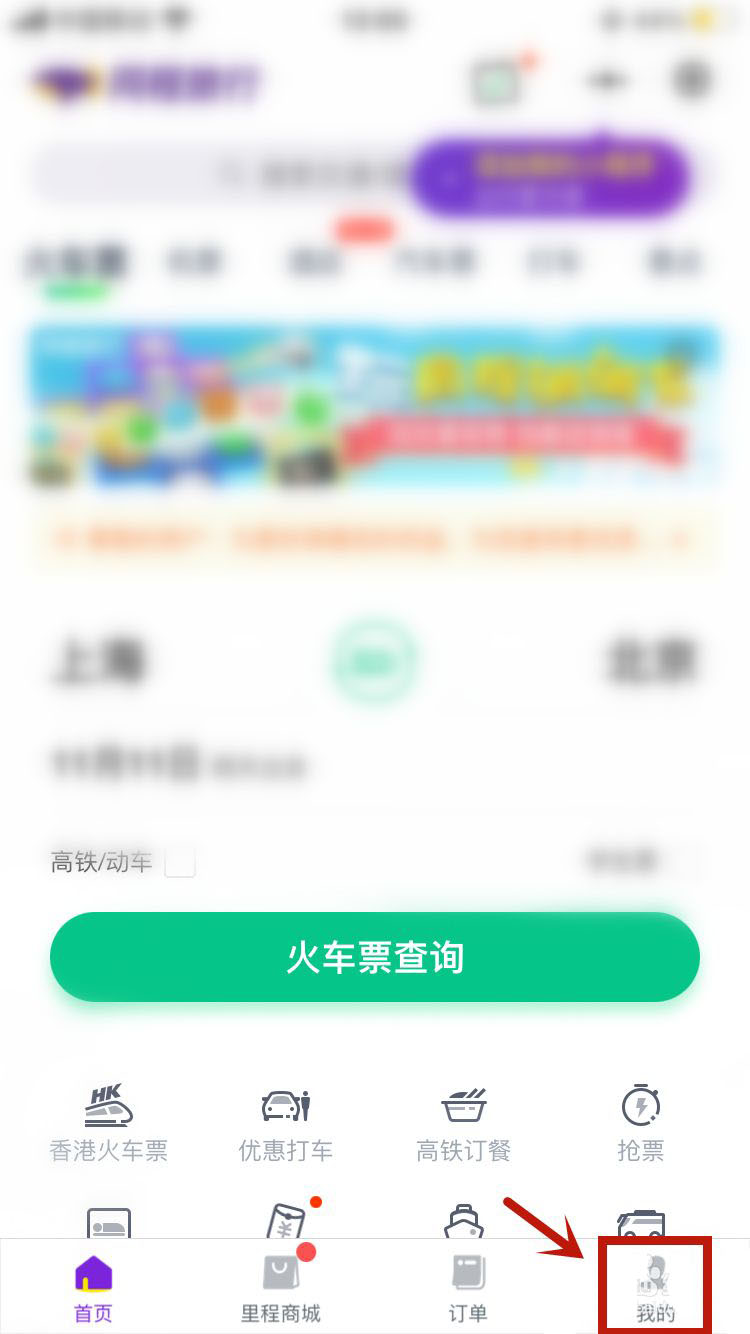The image size is (750, 1334).
Task: Change the departure city 上海
Action: 100,661
